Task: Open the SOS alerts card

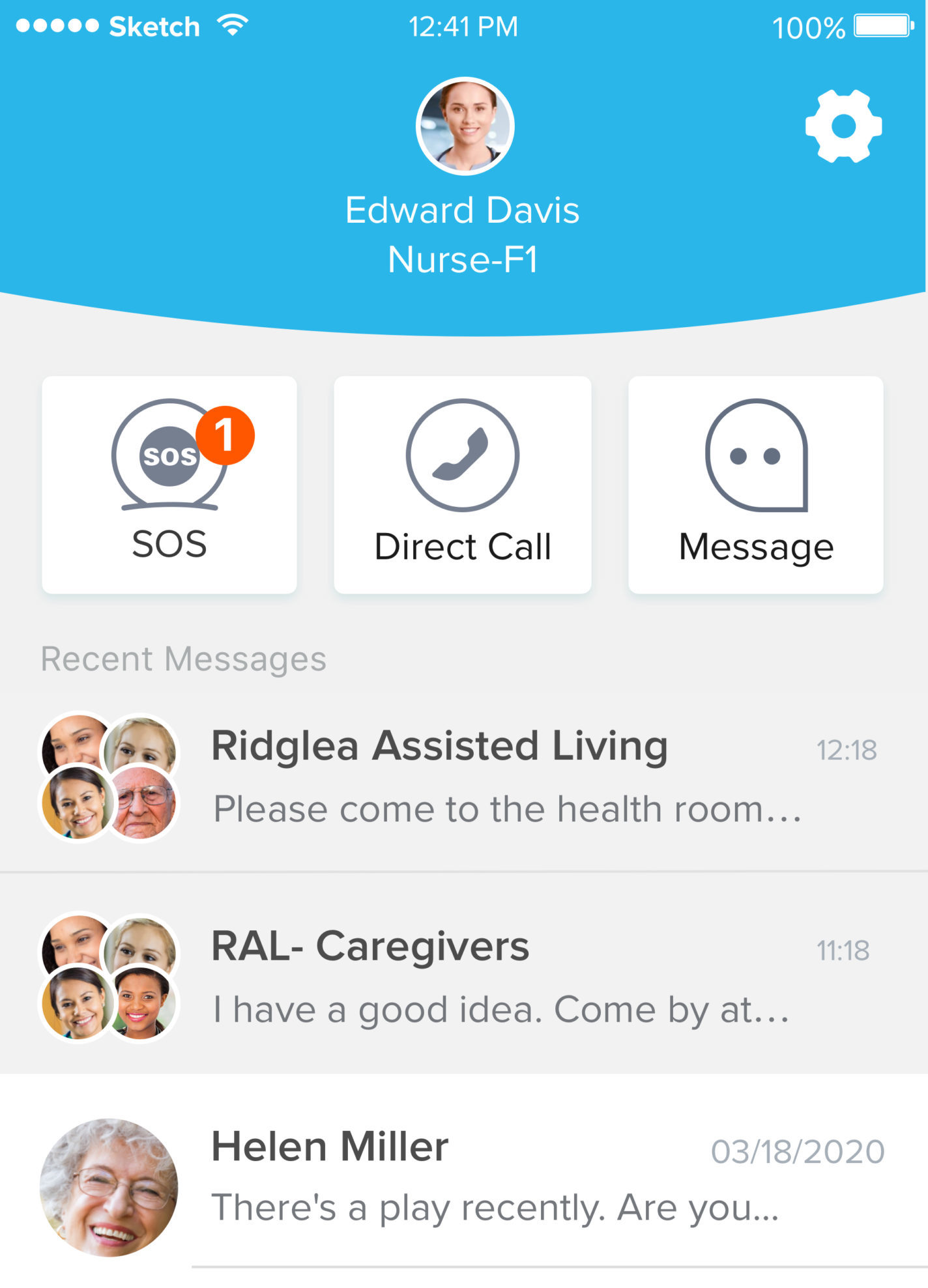Action: (169, 484)
